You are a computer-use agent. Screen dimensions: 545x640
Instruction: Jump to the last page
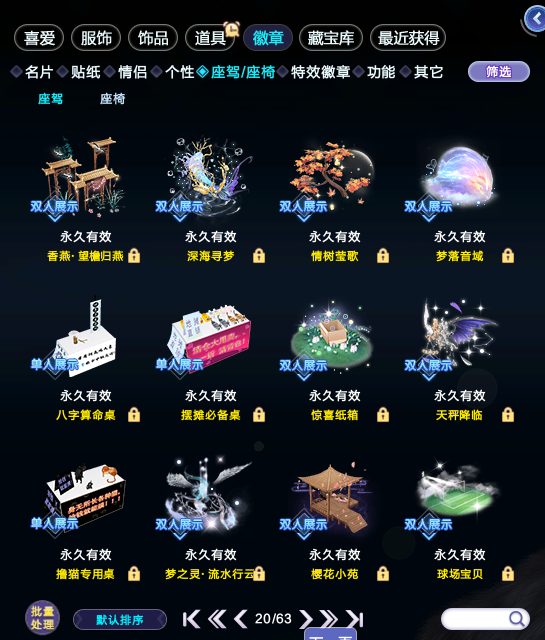[355, 619]
